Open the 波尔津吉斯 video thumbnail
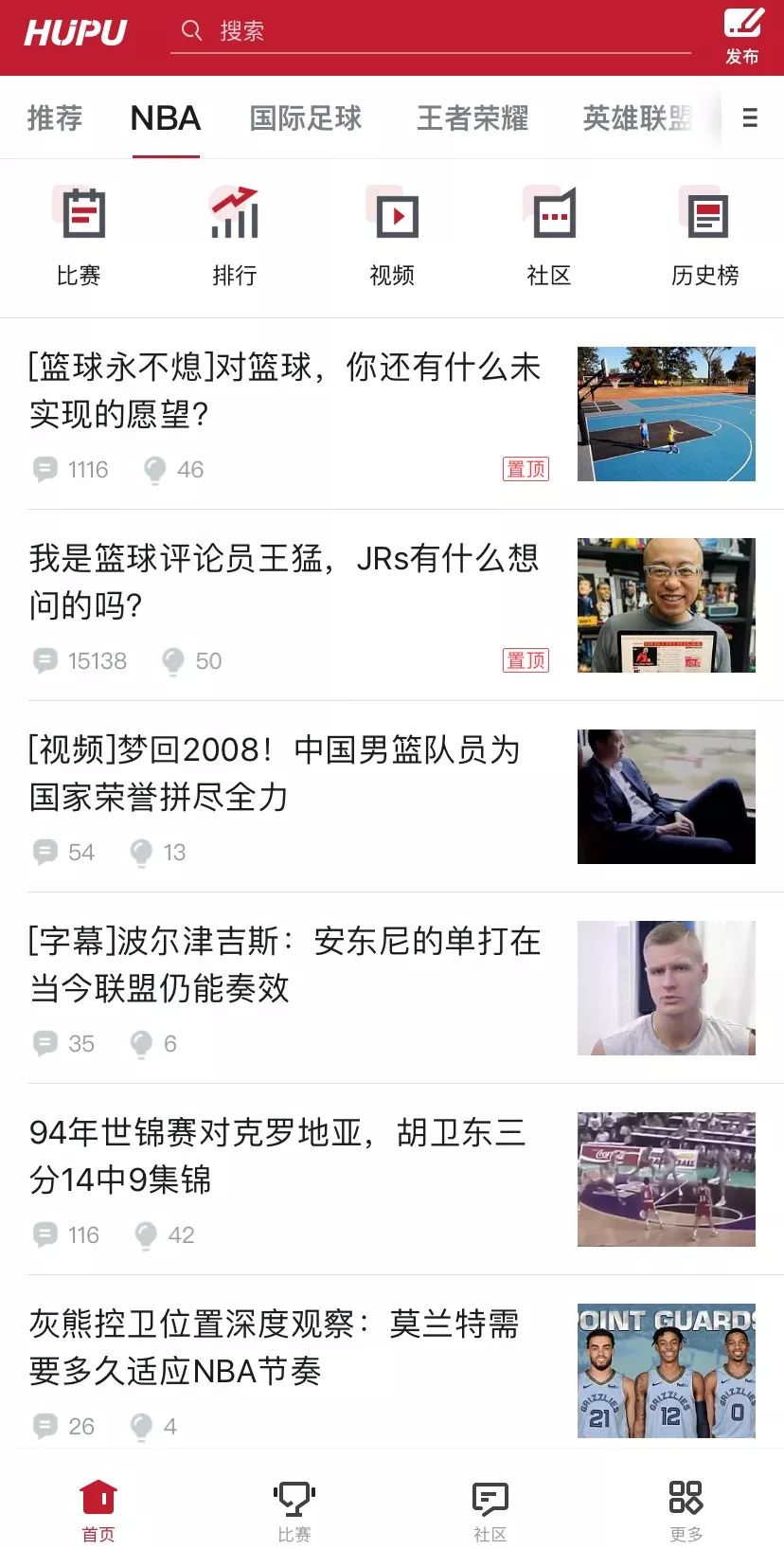Image resolution: width=784 pixels, height=1549 pixels. coord(666,988)
